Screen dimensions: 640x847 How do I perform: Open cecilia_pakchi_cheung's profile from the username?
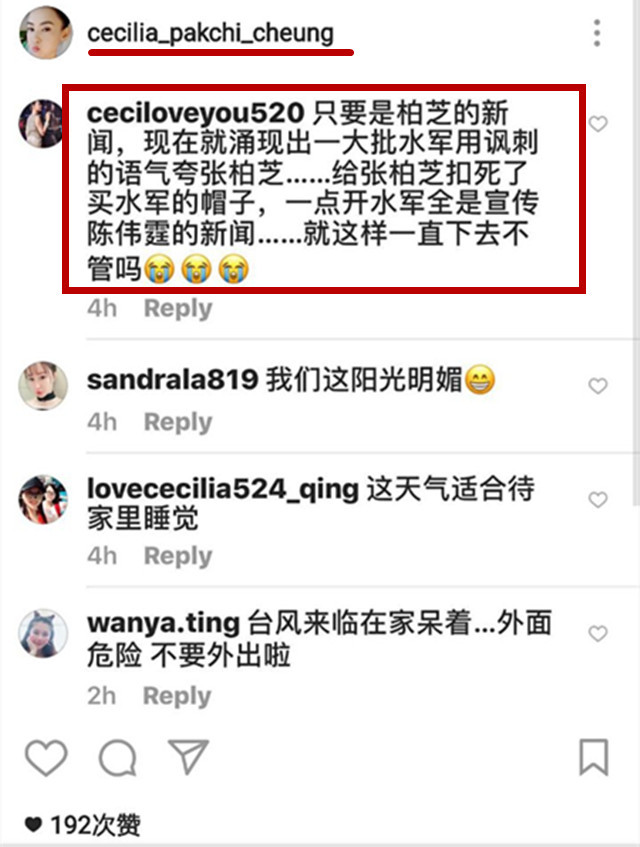[x=210, y=33]
